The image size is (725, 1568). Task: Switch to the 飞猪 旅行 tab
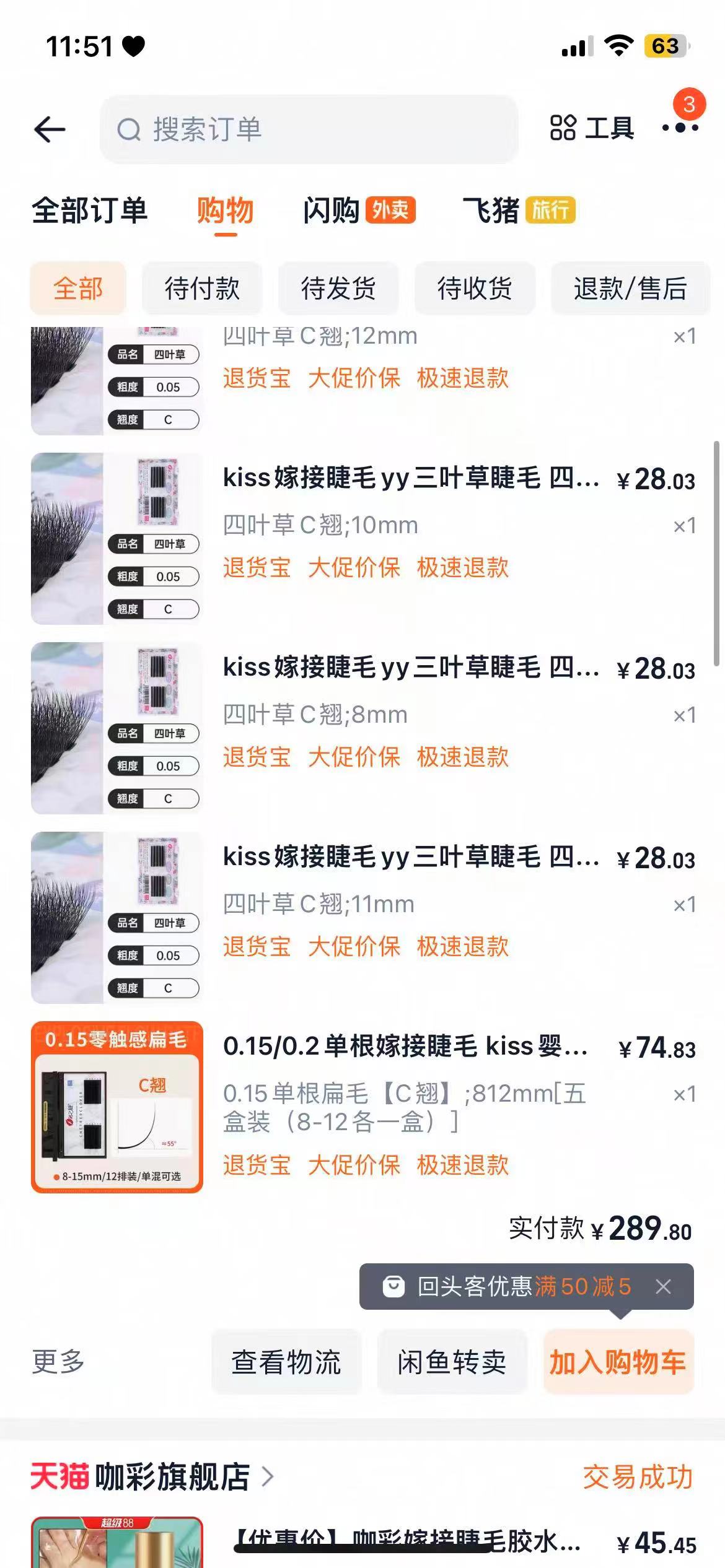519,211
